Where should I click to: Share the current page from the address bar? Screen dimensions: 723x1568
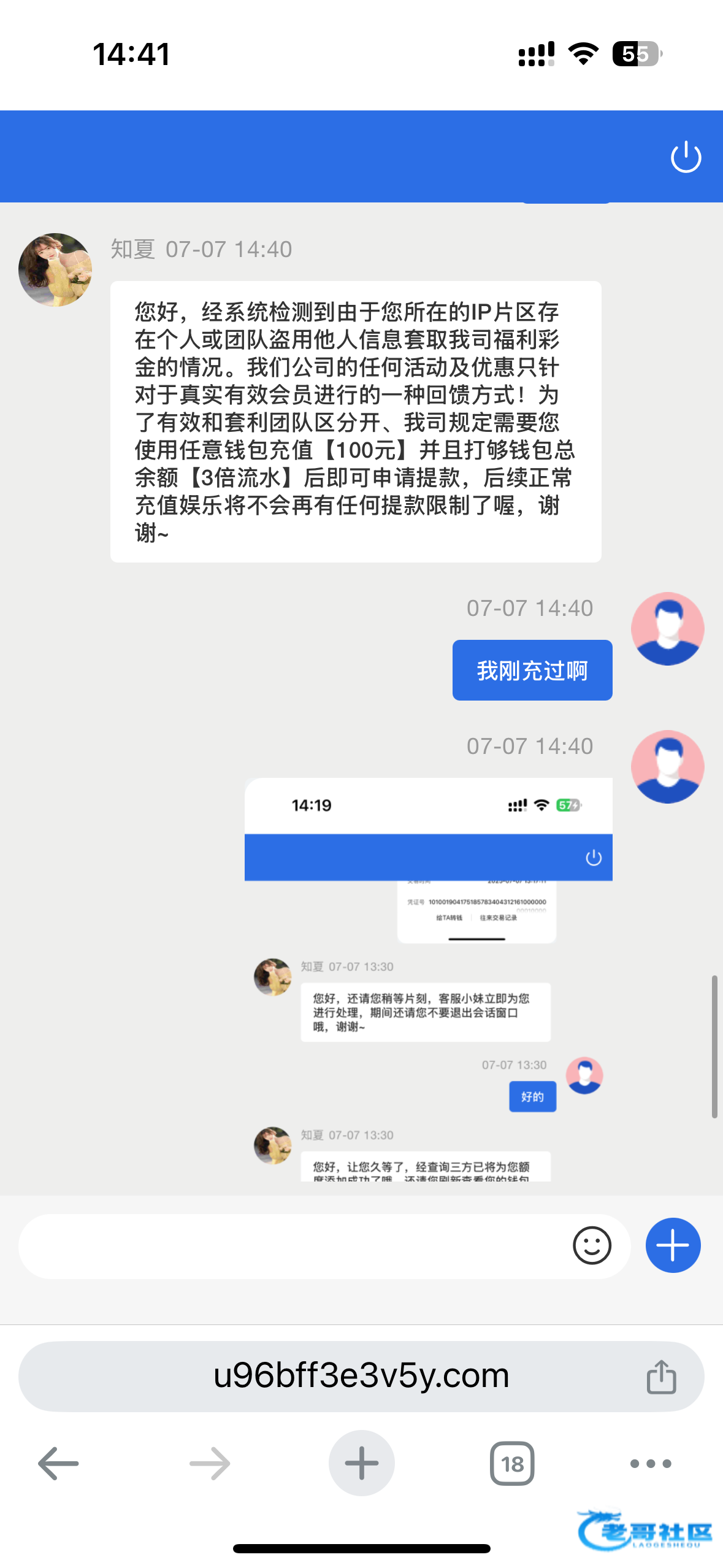[x=661, y=1377]
